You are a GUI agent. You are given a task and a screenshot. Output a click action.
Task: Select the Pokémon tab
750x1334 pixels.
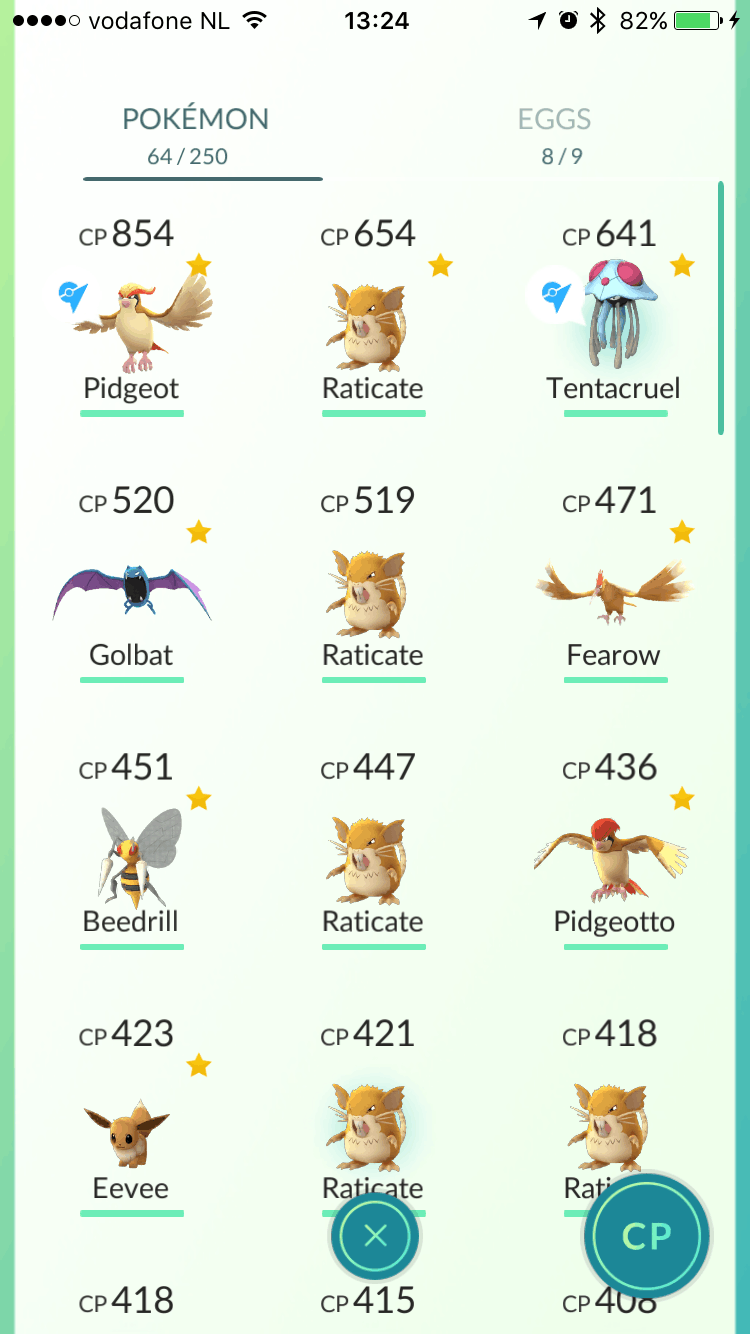pyautogui.click(x=195, y=133)
